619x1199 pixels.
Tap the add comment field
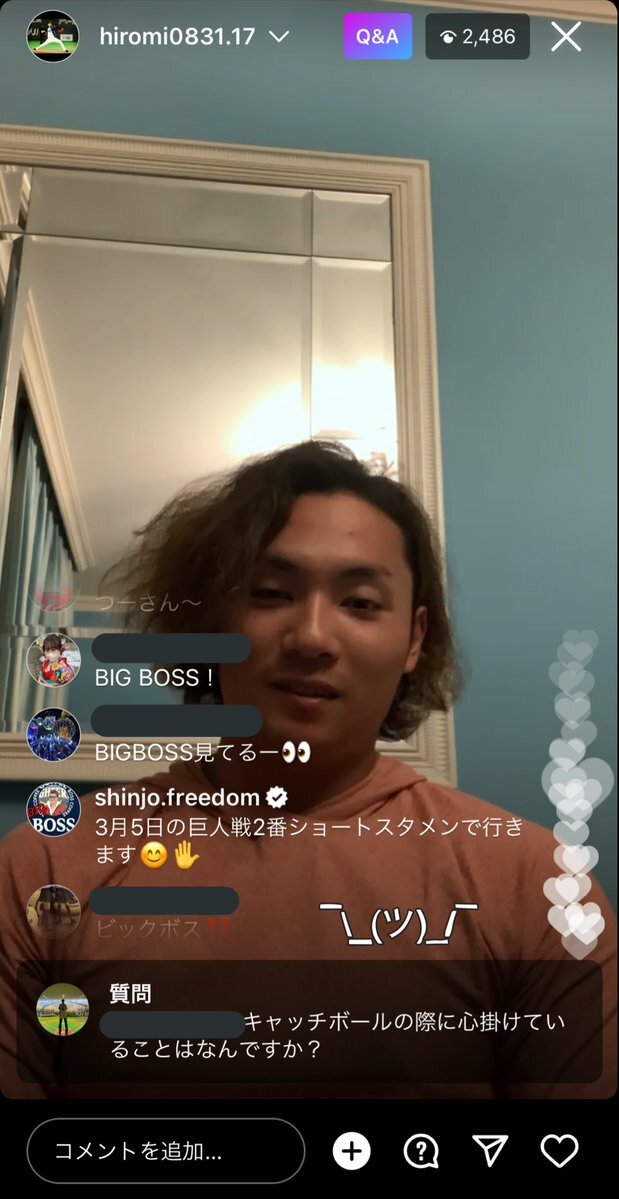click(x=165, y=1150)
